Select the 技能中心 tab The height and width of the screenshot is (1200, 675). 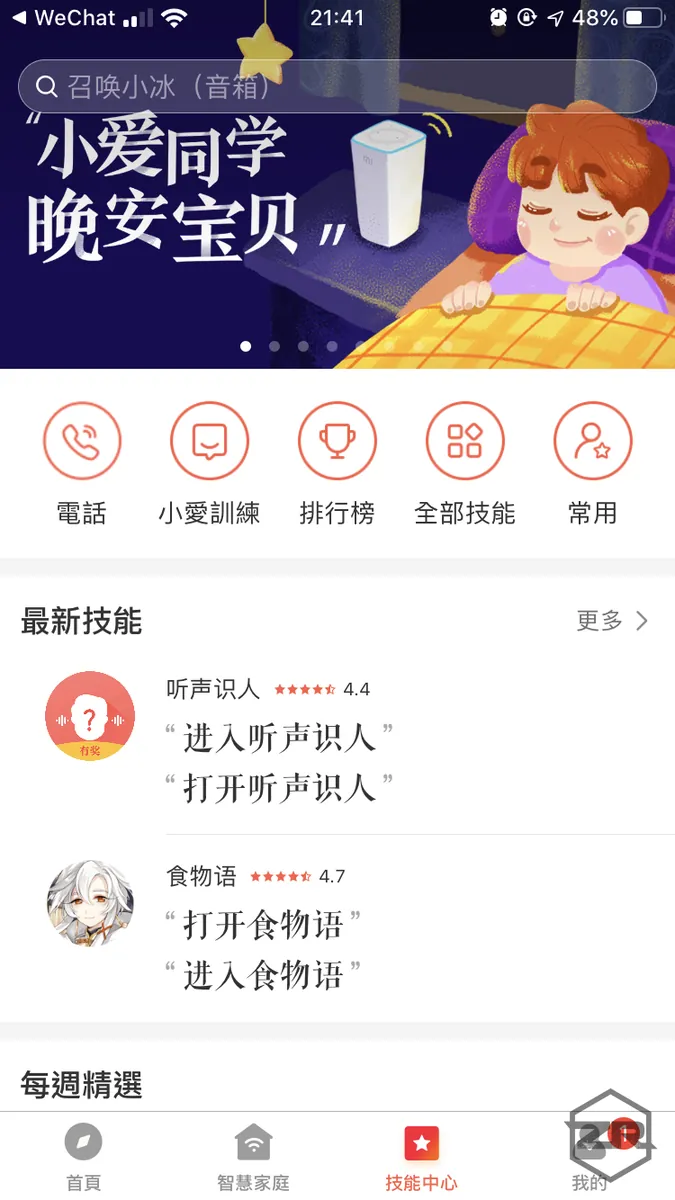point(421,1156)
